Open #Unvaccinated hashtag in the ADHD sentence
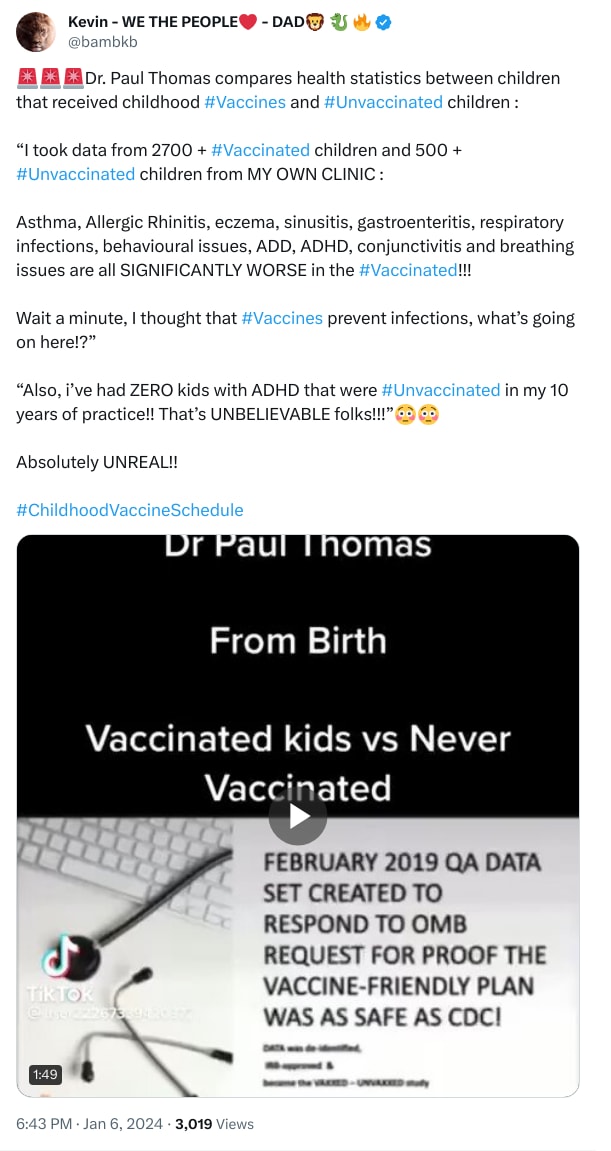 441,390
